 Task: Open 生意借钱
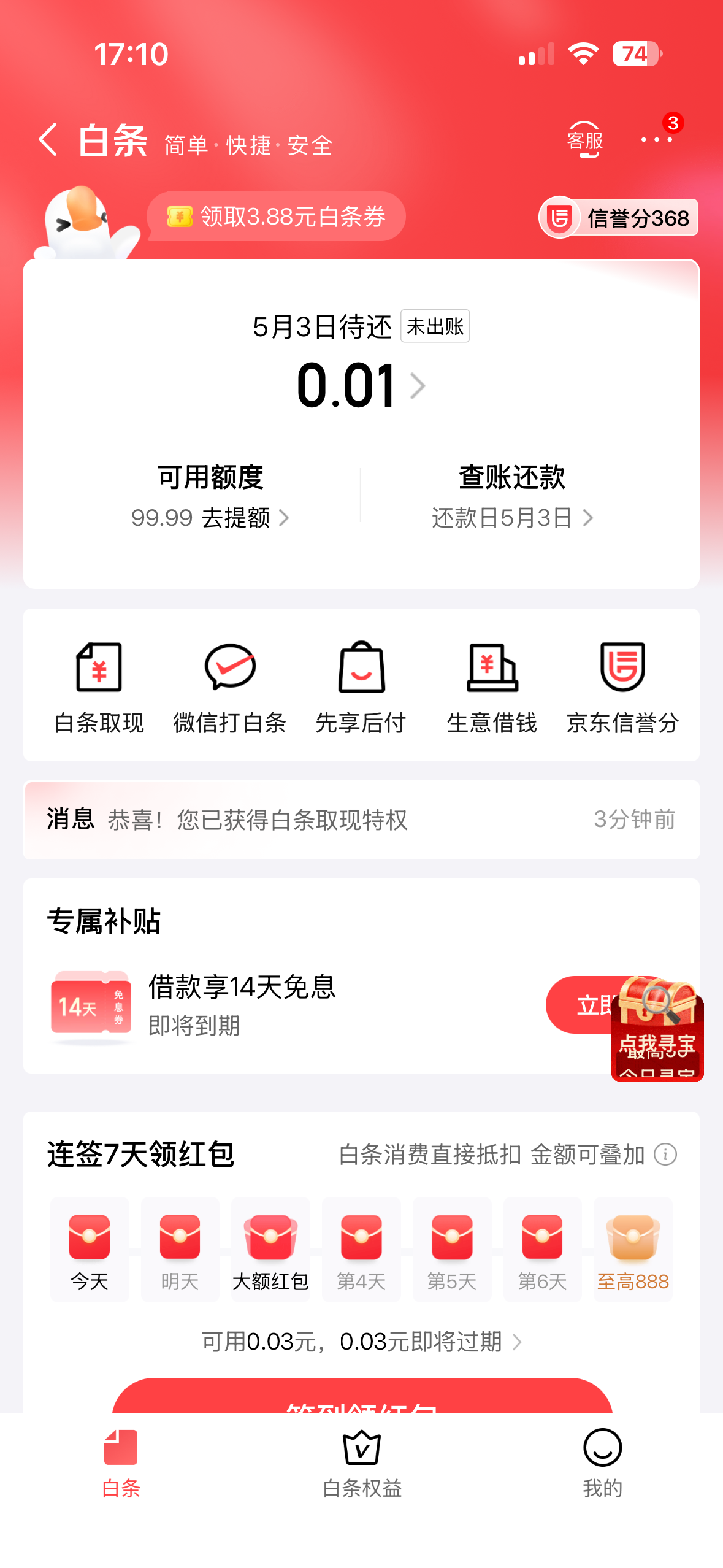(x=492, y=686)
